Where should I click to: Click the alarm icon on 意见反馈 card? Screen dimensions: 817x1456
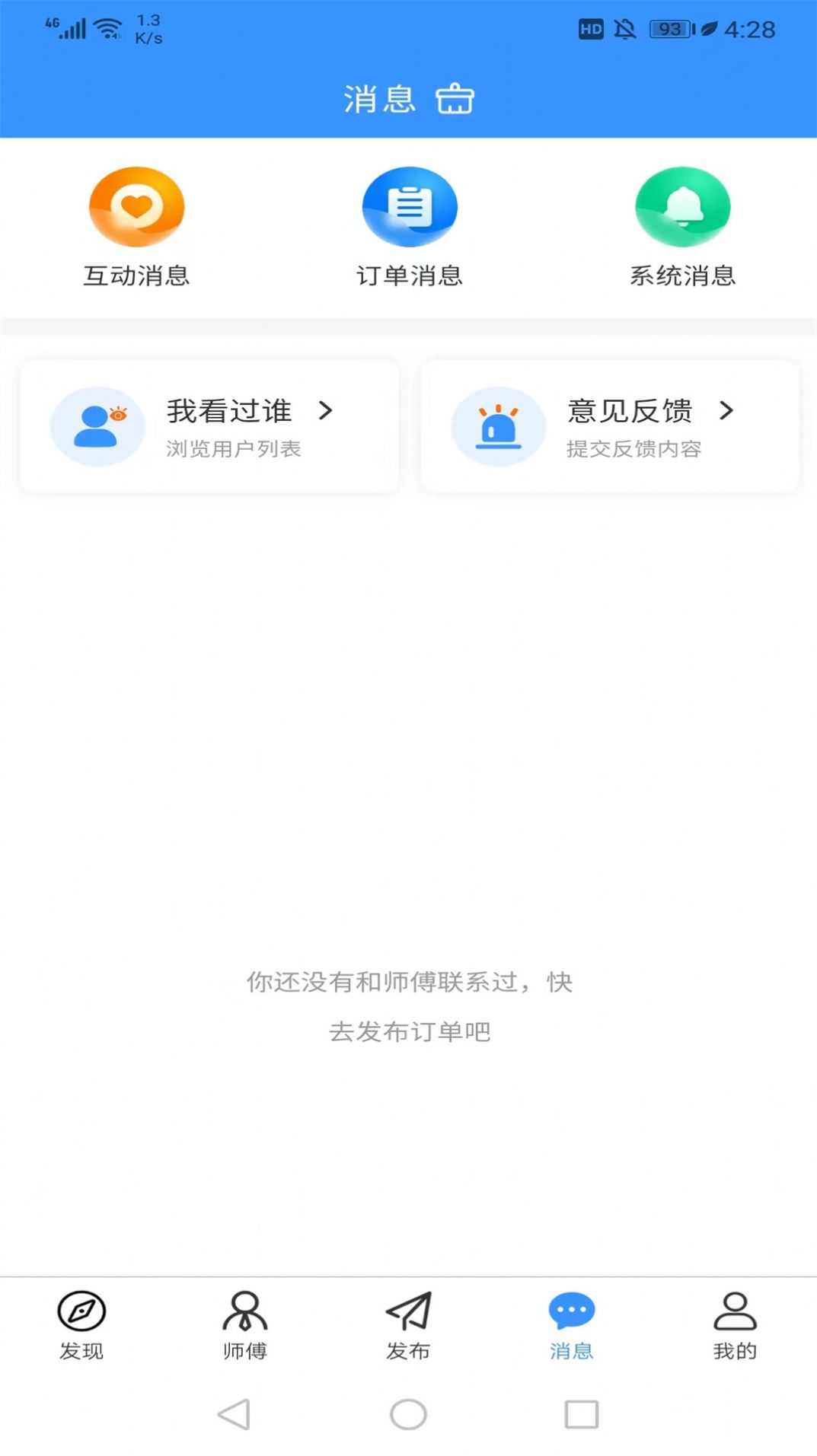pyautogui.click(x=499, y=426)
